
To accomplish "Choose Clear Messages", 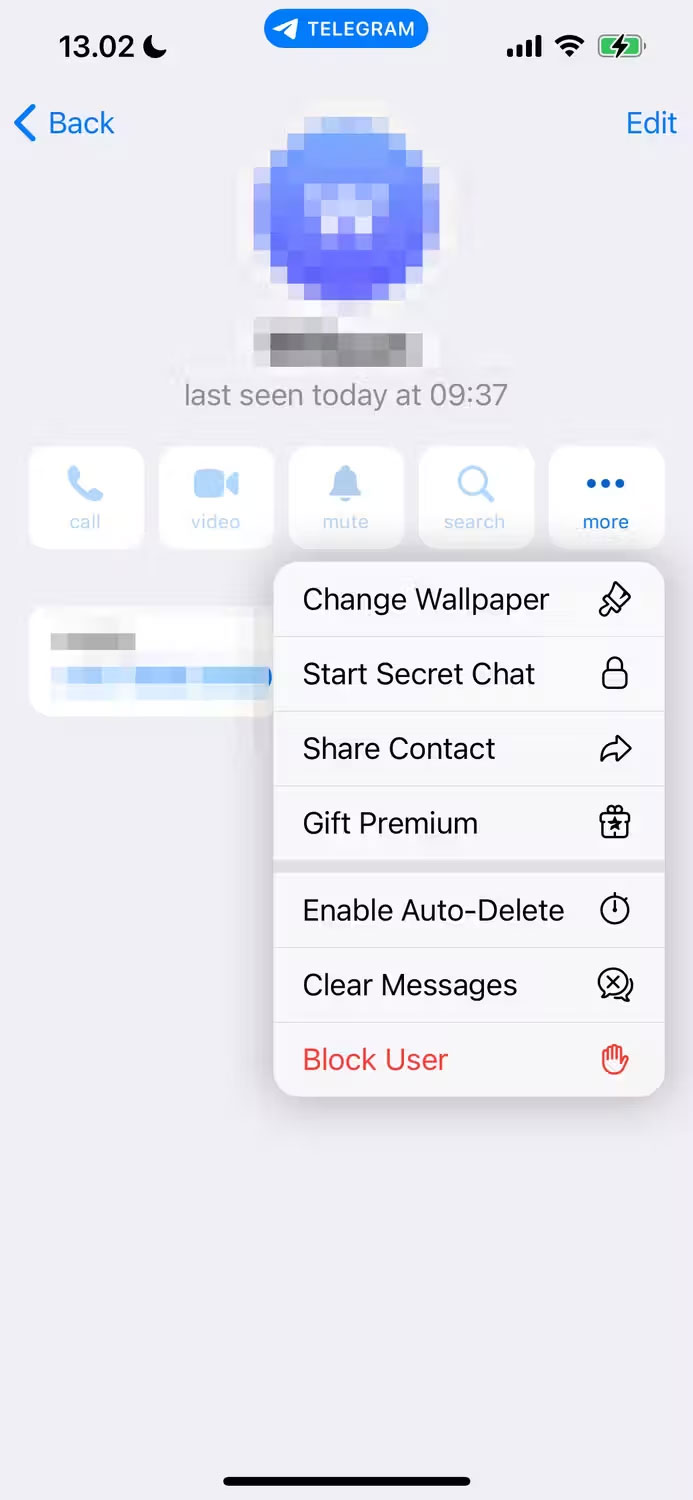I will pyautogui.click(x=469, y=985).
